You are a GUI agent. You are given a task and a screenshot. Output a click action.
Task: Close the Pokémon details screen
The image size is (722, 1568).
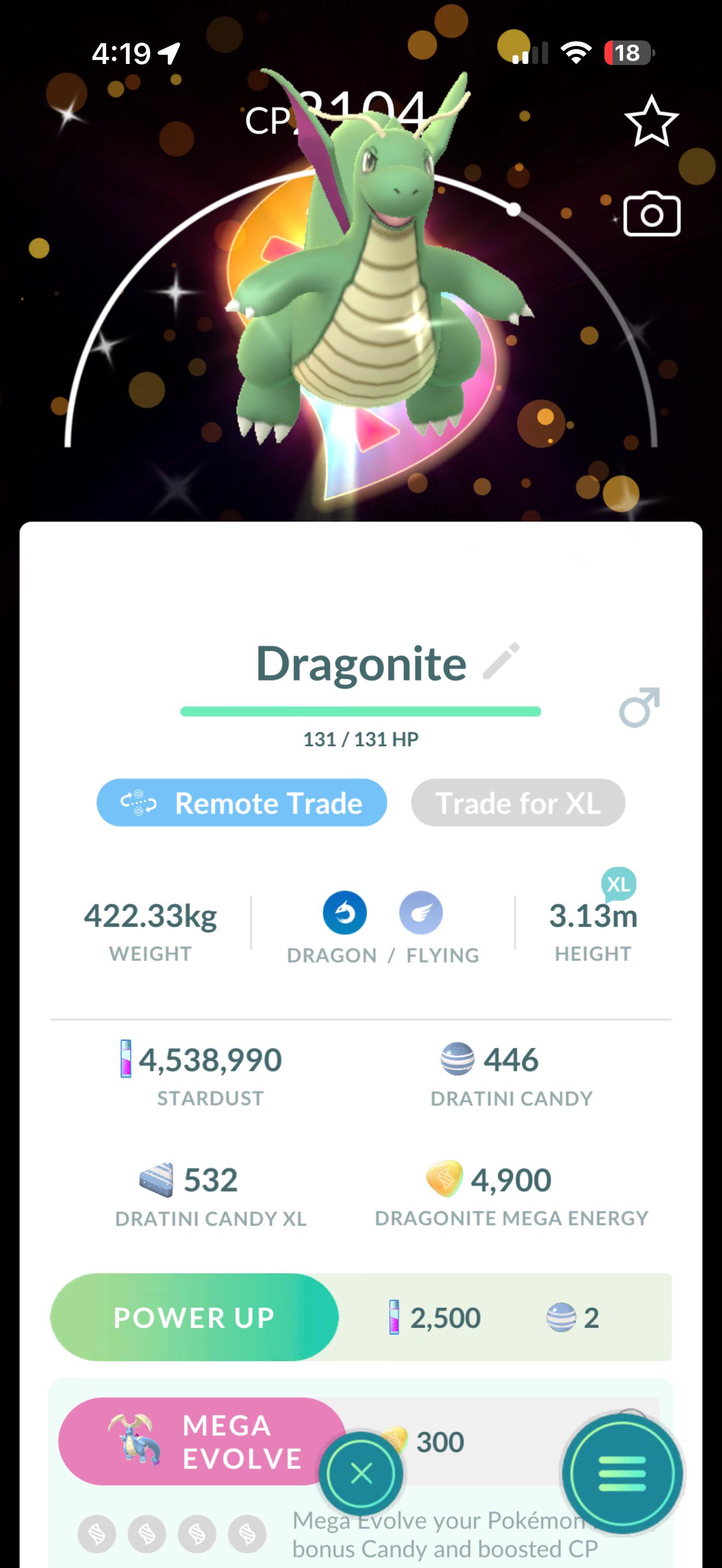pos(362,1473)
